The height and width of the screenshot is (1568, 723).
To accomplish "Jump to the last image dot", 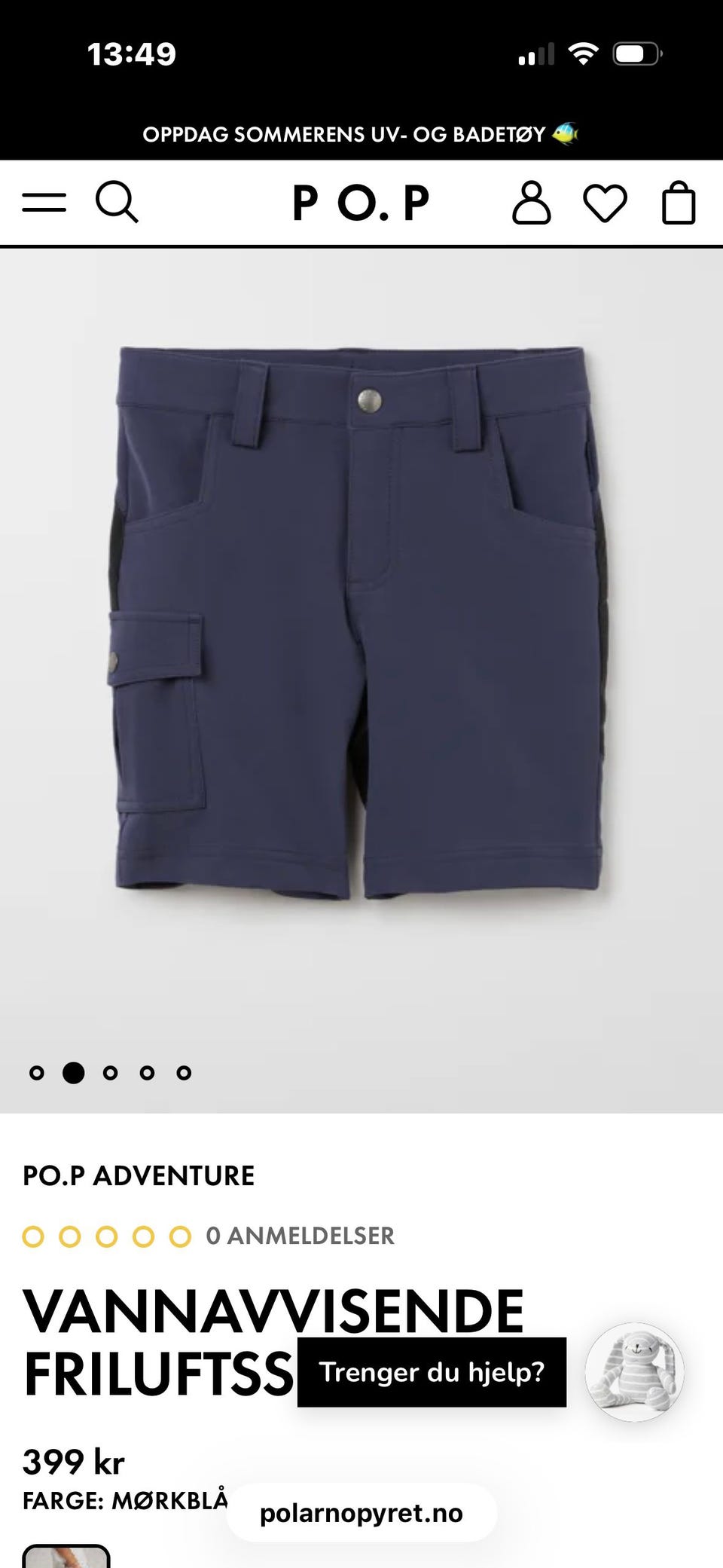I will [x=184, y=1073].
